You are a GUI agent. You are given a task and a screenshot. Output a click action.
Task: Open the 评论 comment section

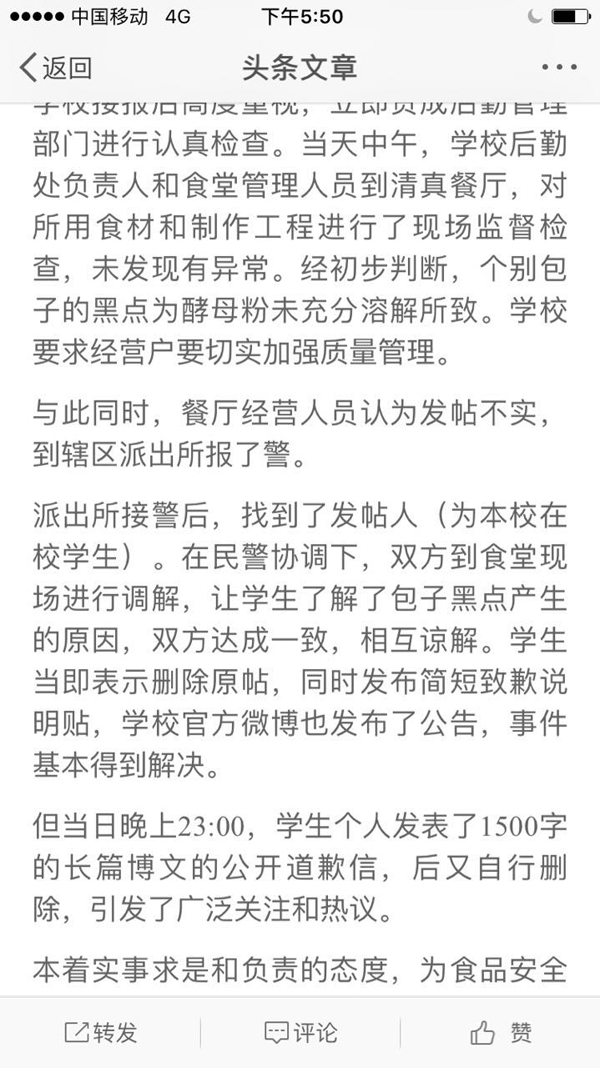click(300, 1032)
